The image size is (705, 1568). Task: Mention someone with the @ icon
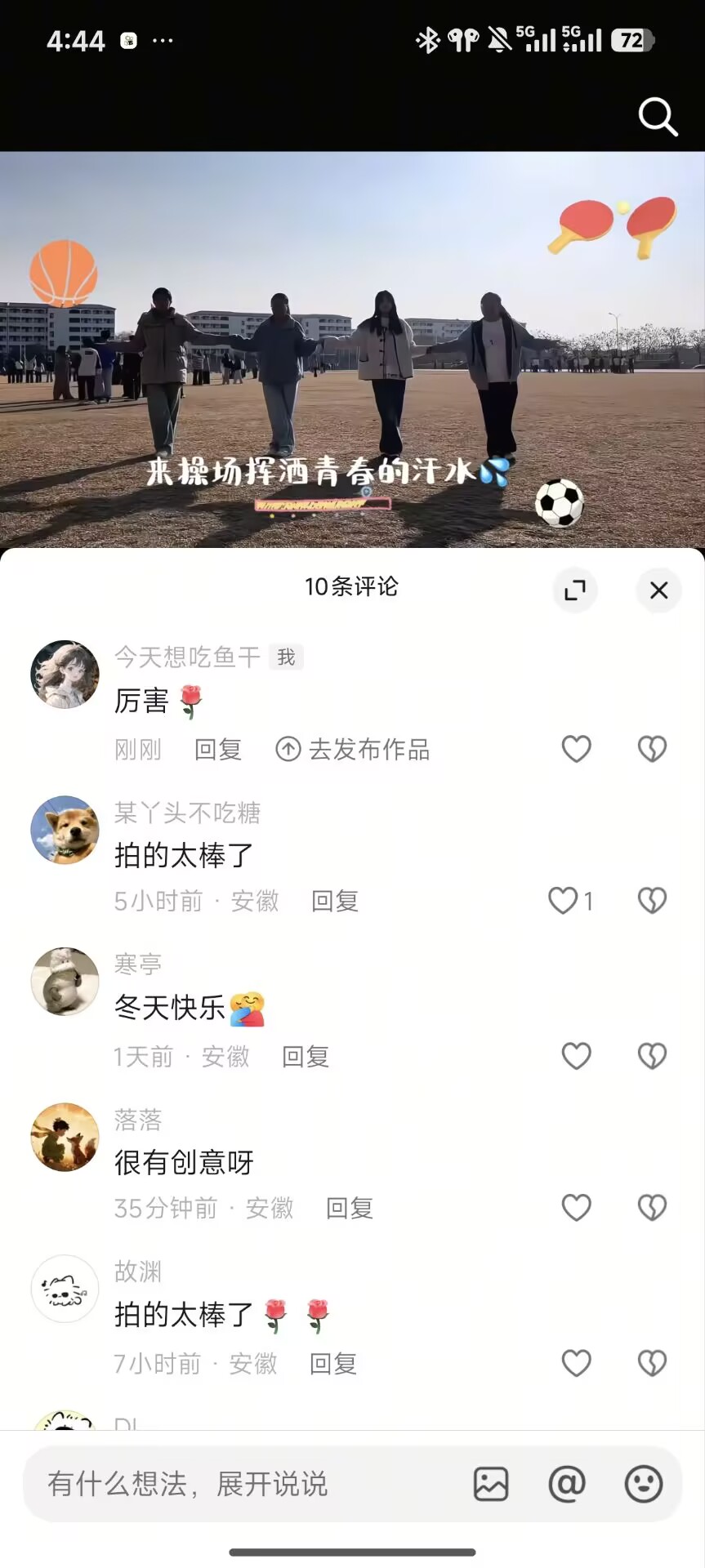(567, 1484)
